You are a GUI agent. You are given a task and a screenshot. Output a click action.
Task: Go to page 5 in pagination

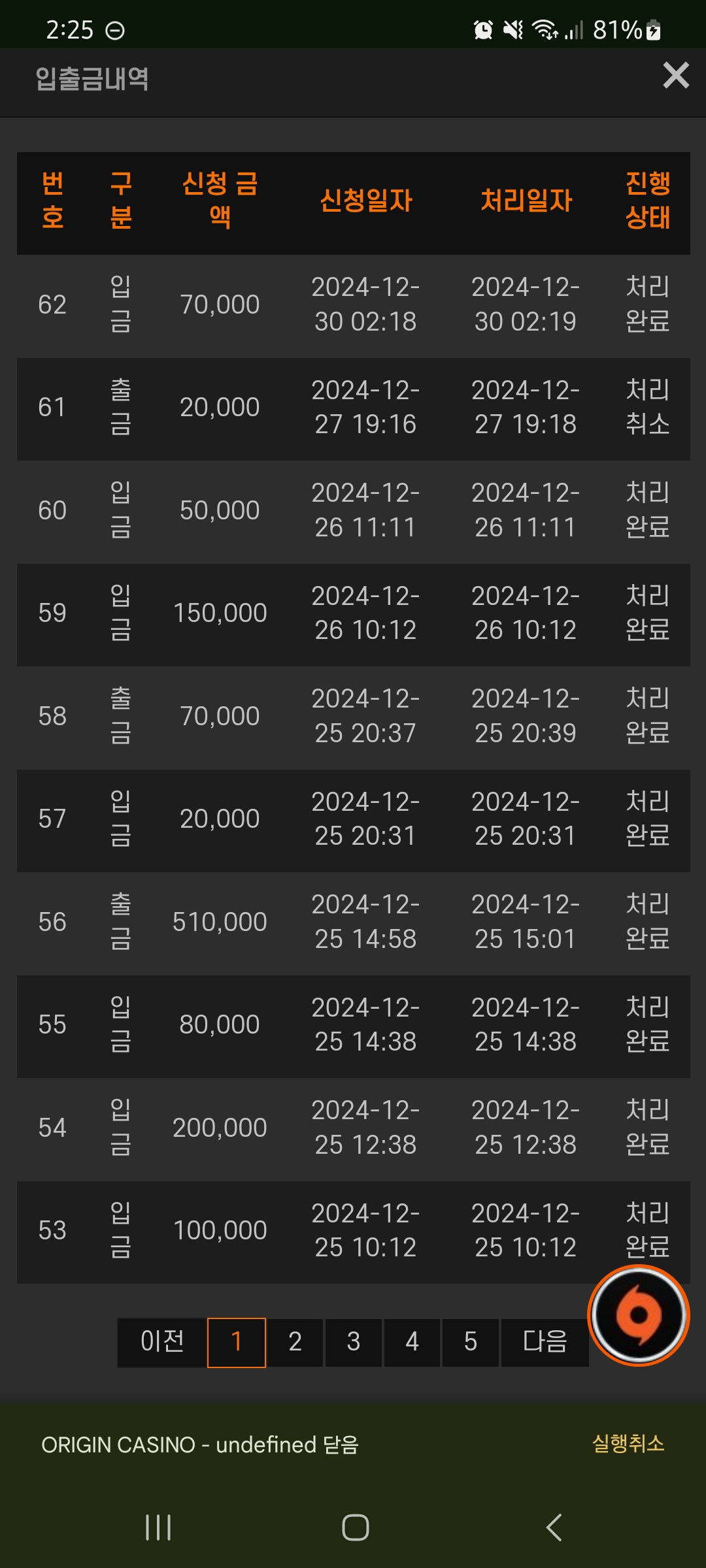(471, 1342)
